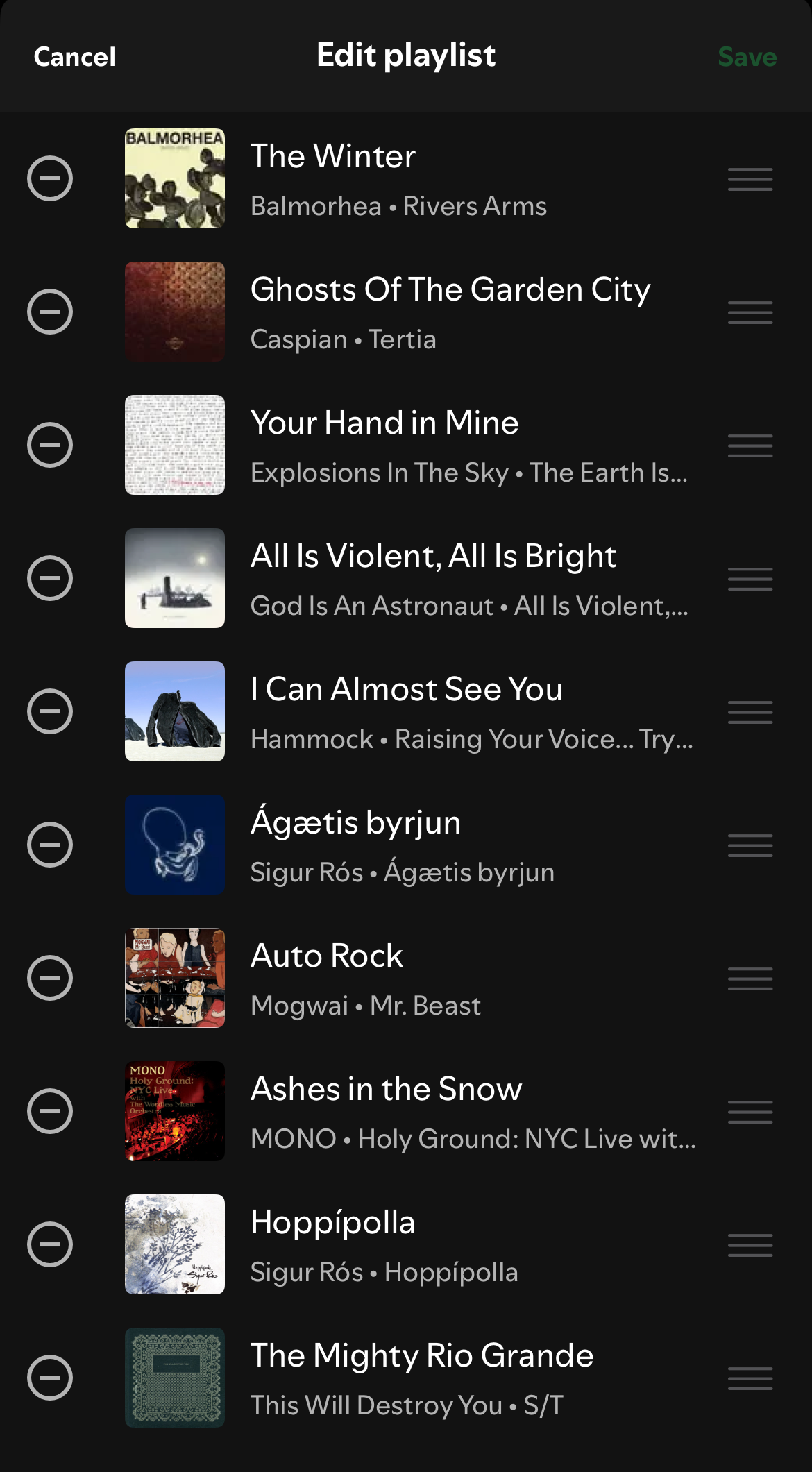812x1472 pixels.
Task: Cancel editing the playlist
Action: [75, 57]
